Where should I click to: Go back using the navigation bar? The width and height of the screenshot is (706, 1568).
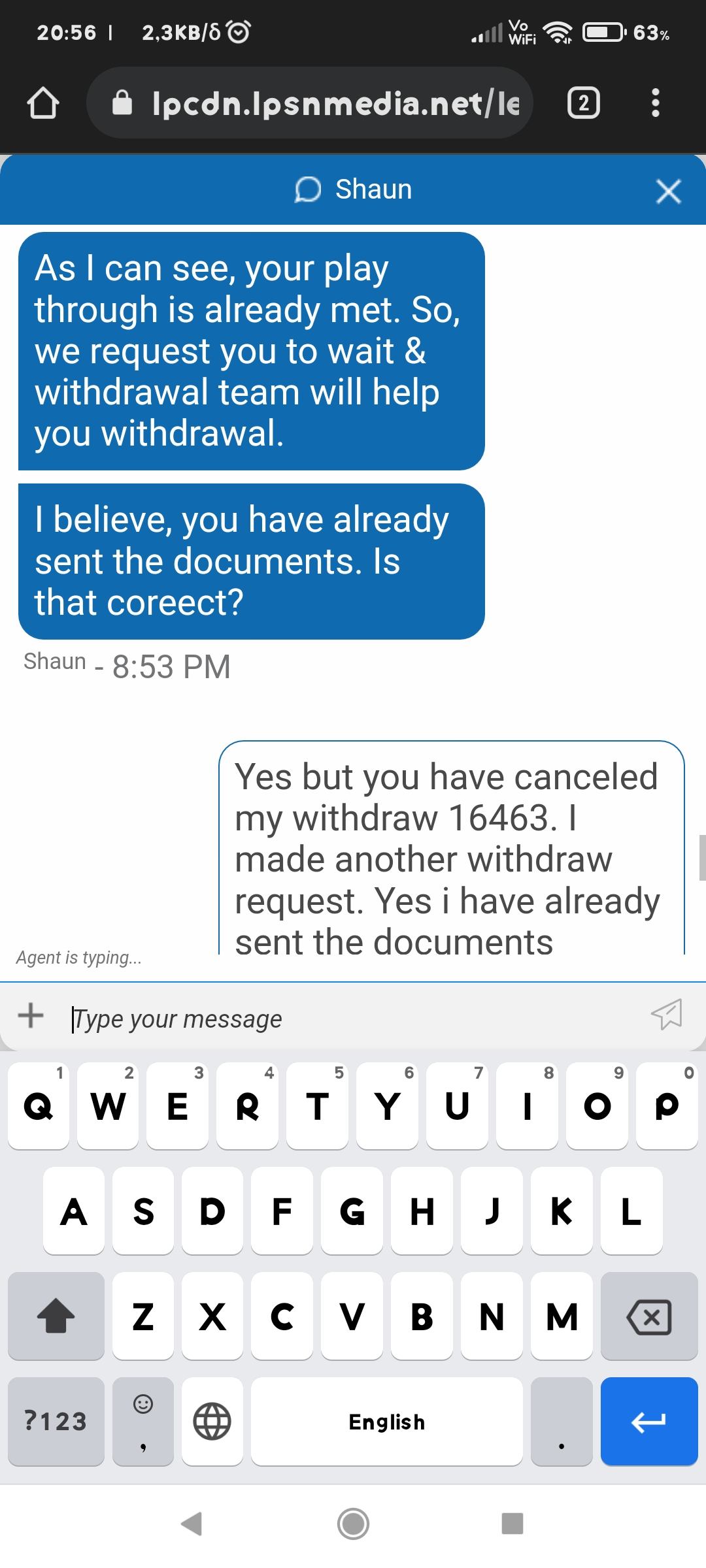coord(192,1523)
